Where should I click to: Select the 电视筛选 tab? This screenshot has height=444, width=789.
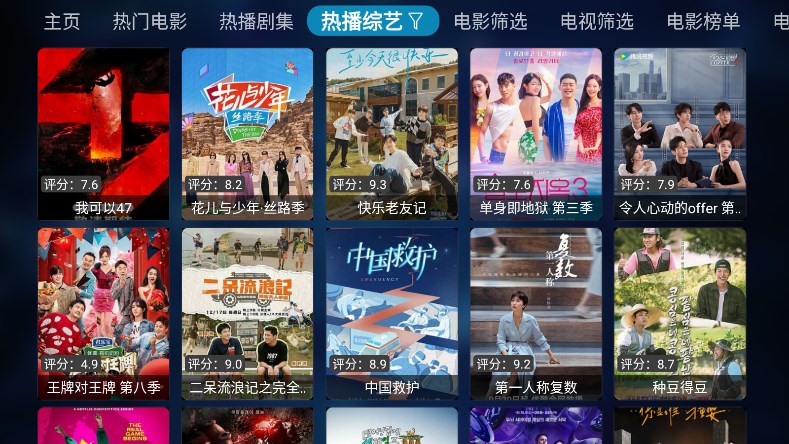point(597,21)
